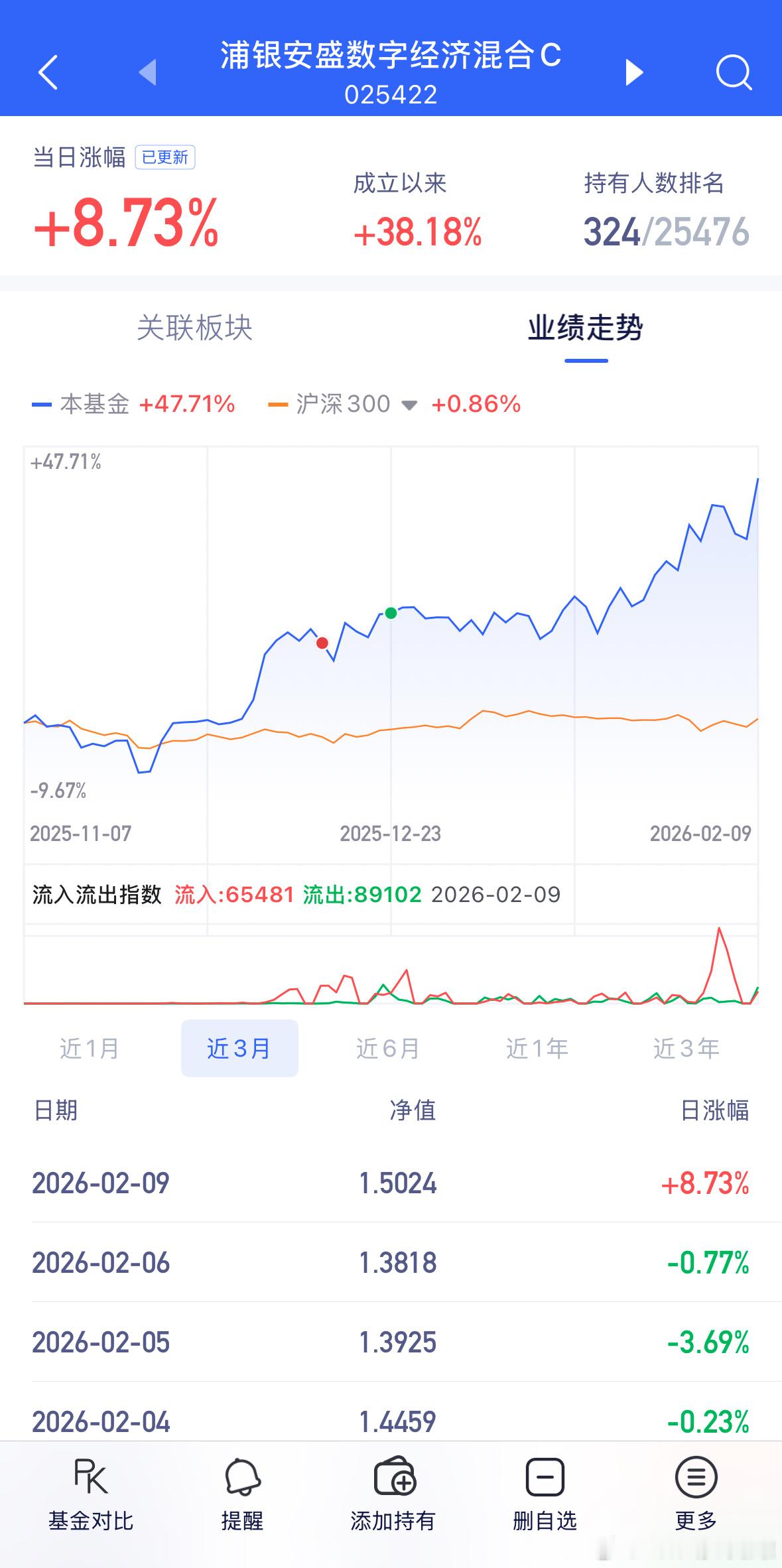The width and height of the screenshot is (782, 1568).
Task: Tap the back arrow to return
Action: pyautogui.click(x=47, y=73)
